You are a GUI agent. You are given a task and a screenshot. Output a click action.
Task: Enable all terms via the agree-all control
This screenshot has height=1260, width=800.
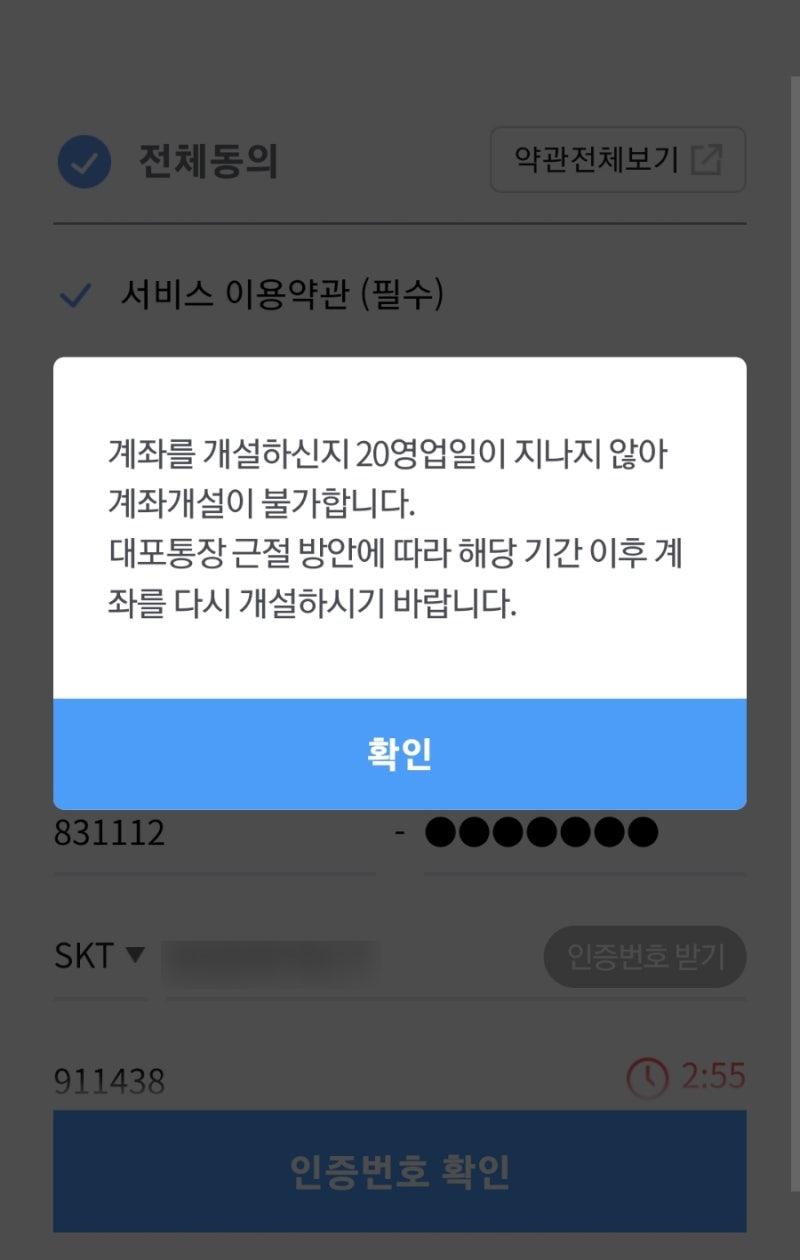click(x=84, y=159)
